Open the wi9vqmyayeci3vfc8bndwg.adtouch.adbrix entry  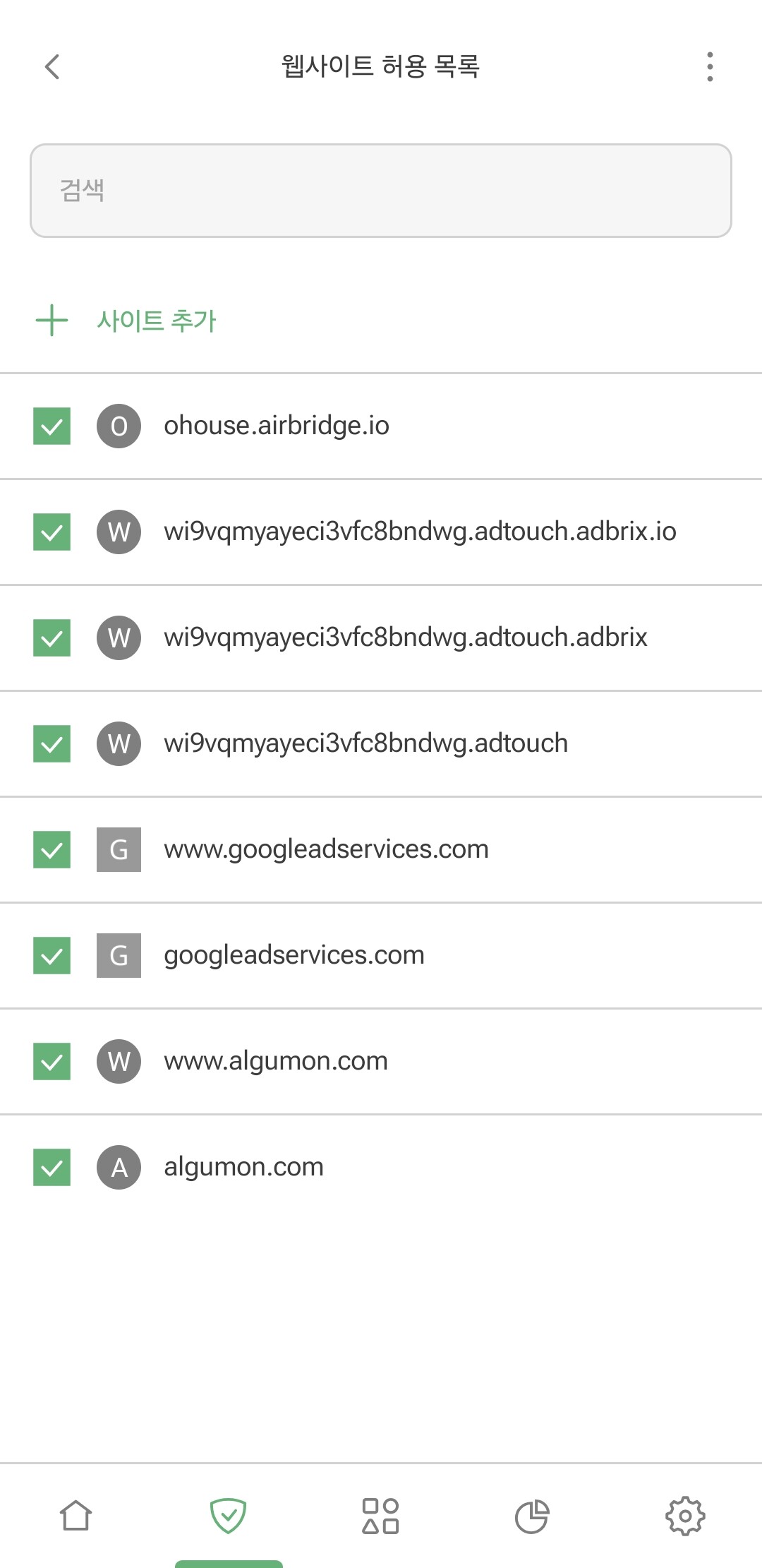(405, 638)
